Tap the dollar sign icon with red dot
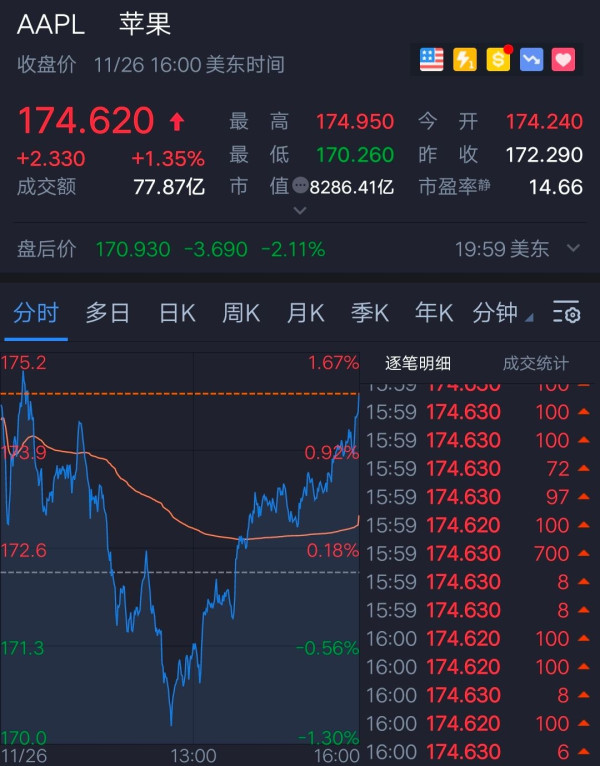This screenshot has height=766, width=600. coord(498,59)
